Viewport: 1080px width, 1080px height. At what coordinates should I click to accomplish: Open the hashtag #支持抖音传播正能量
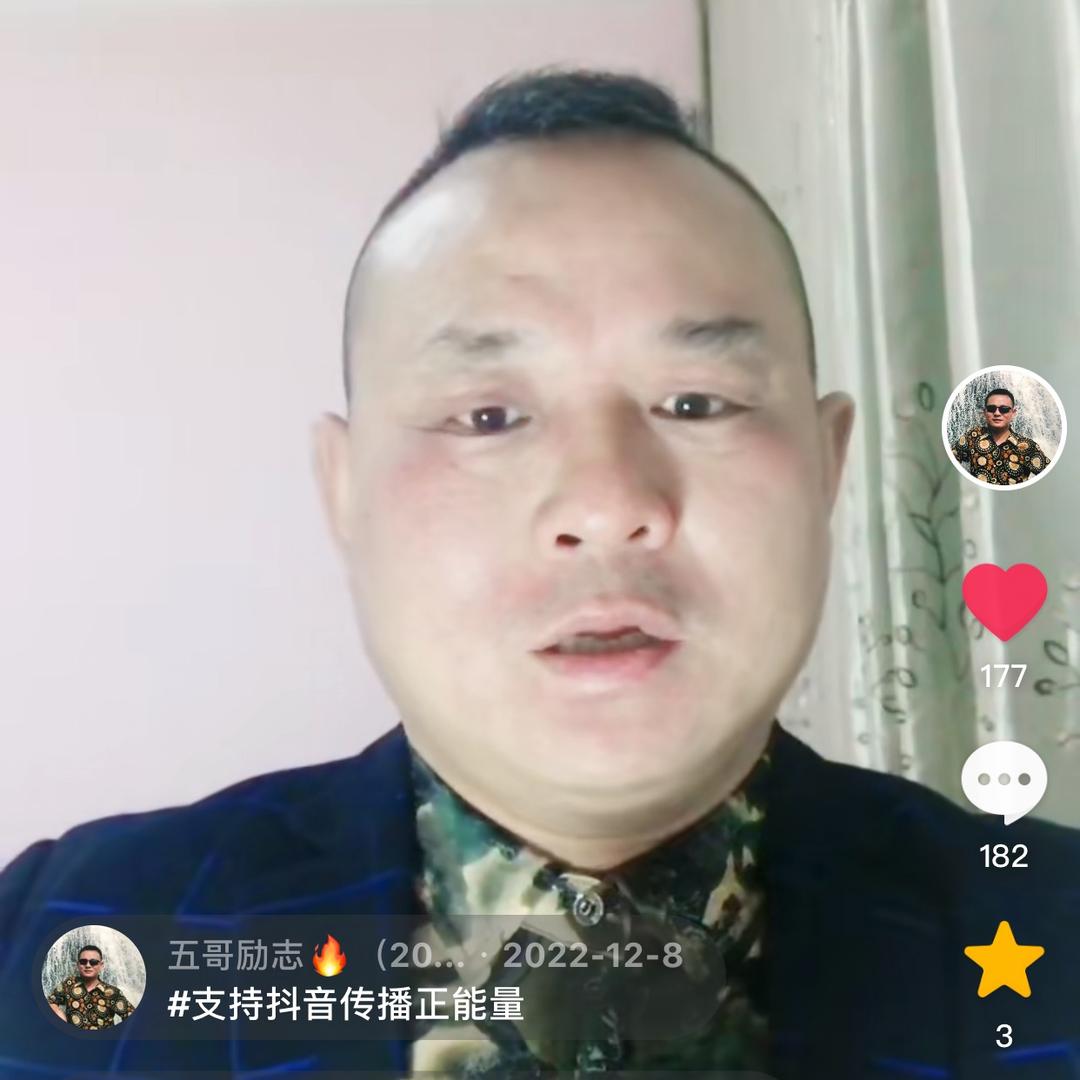coord(346,1004)
